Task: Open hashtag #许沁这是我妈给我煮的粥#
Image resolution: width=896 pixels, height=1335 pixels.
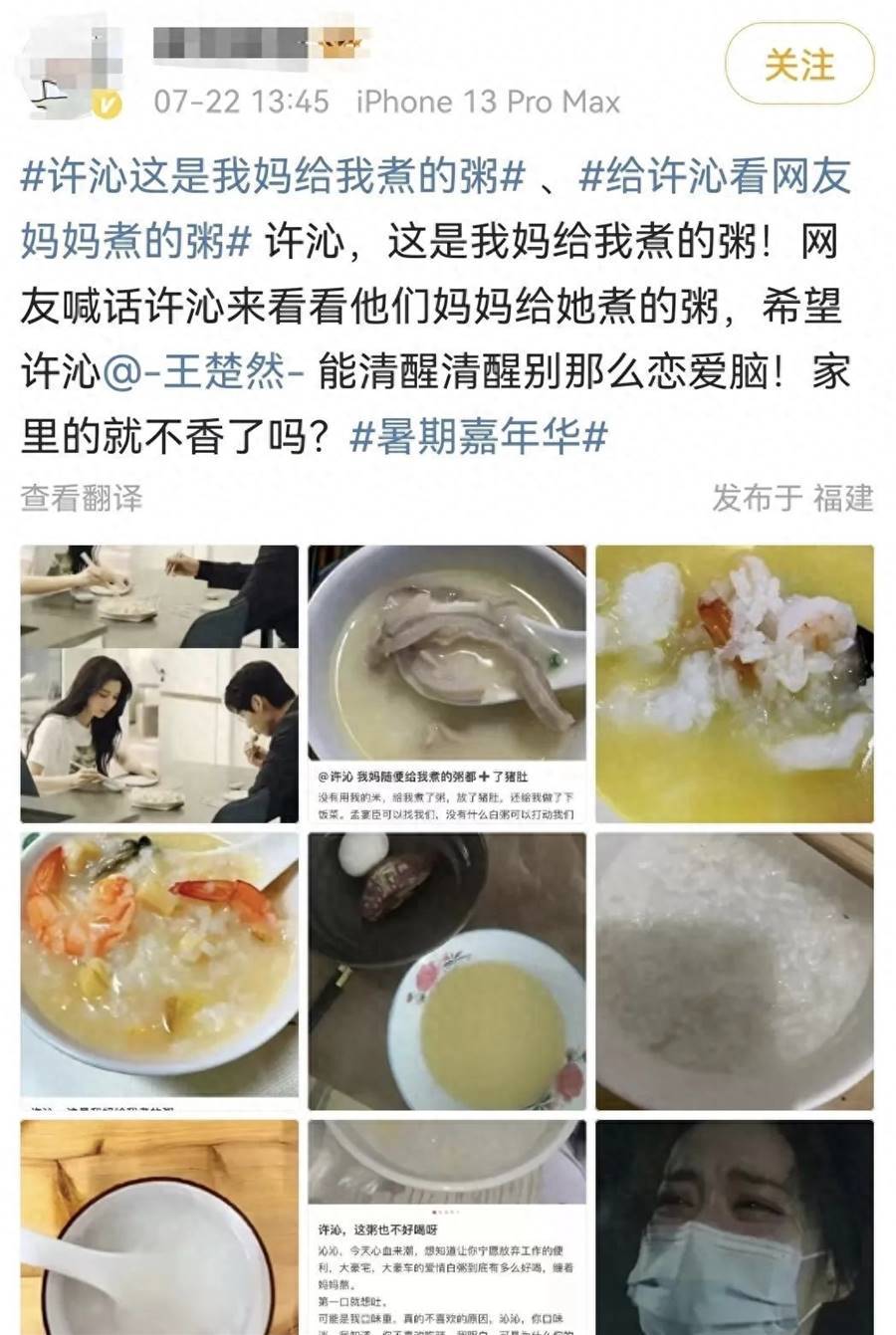Action: (x=271, y=177)
